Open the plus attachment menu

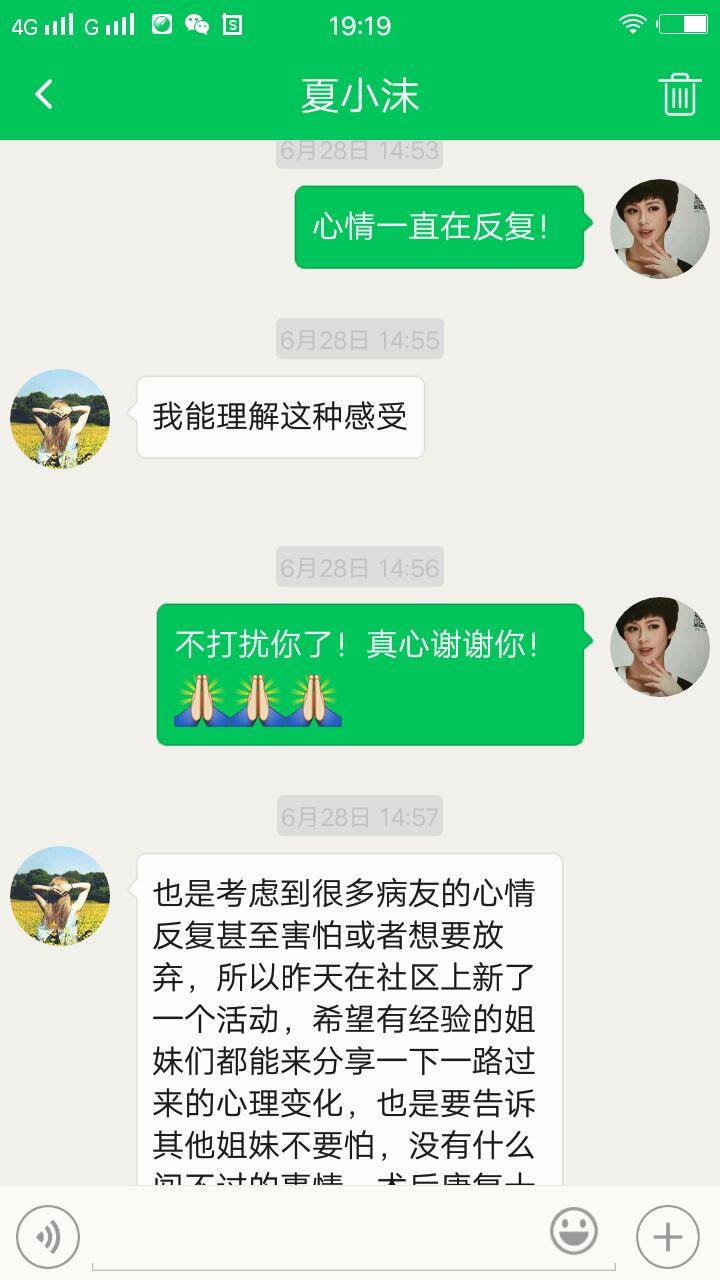point(667,1237)
